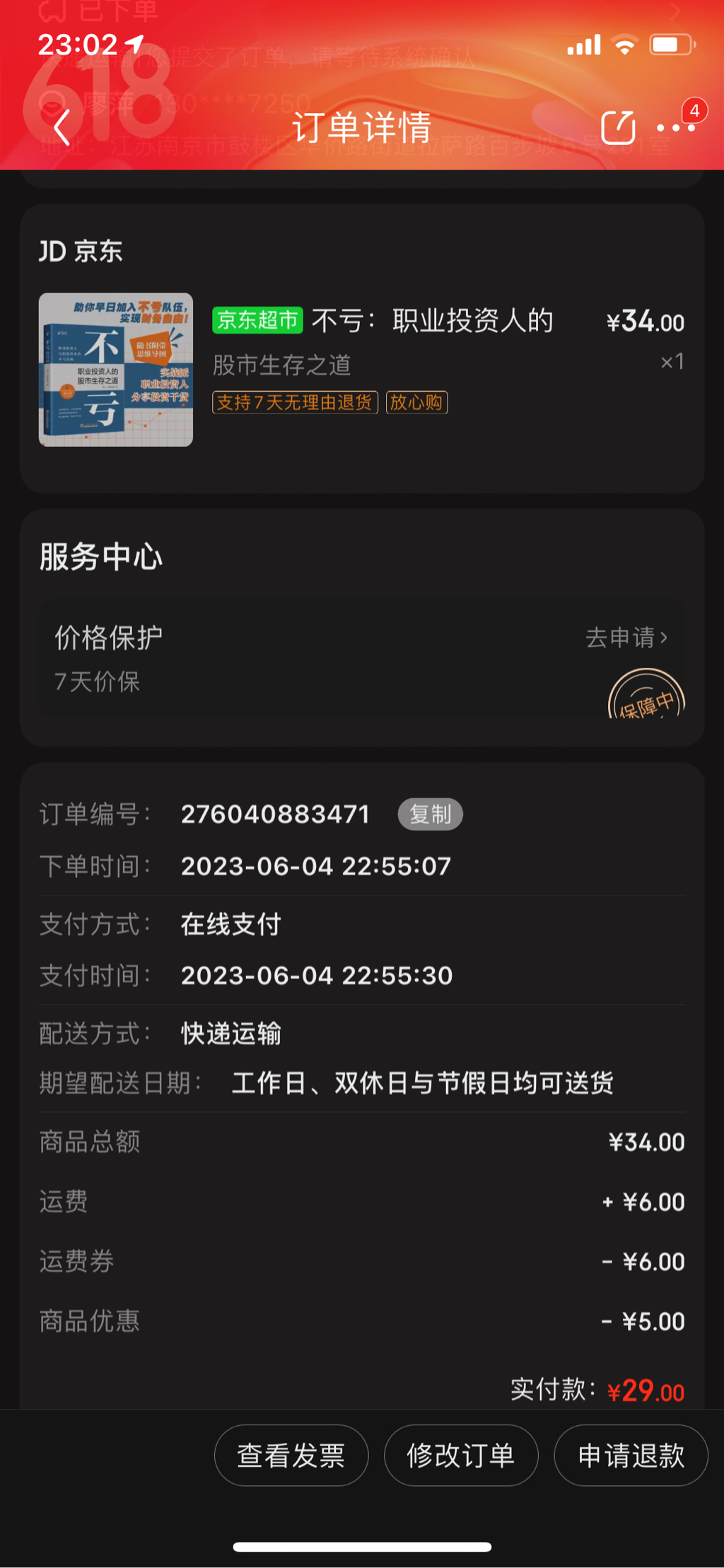This screenshot has width=724, height=1568.
Task: Open the more options menu
Action: 675,128
